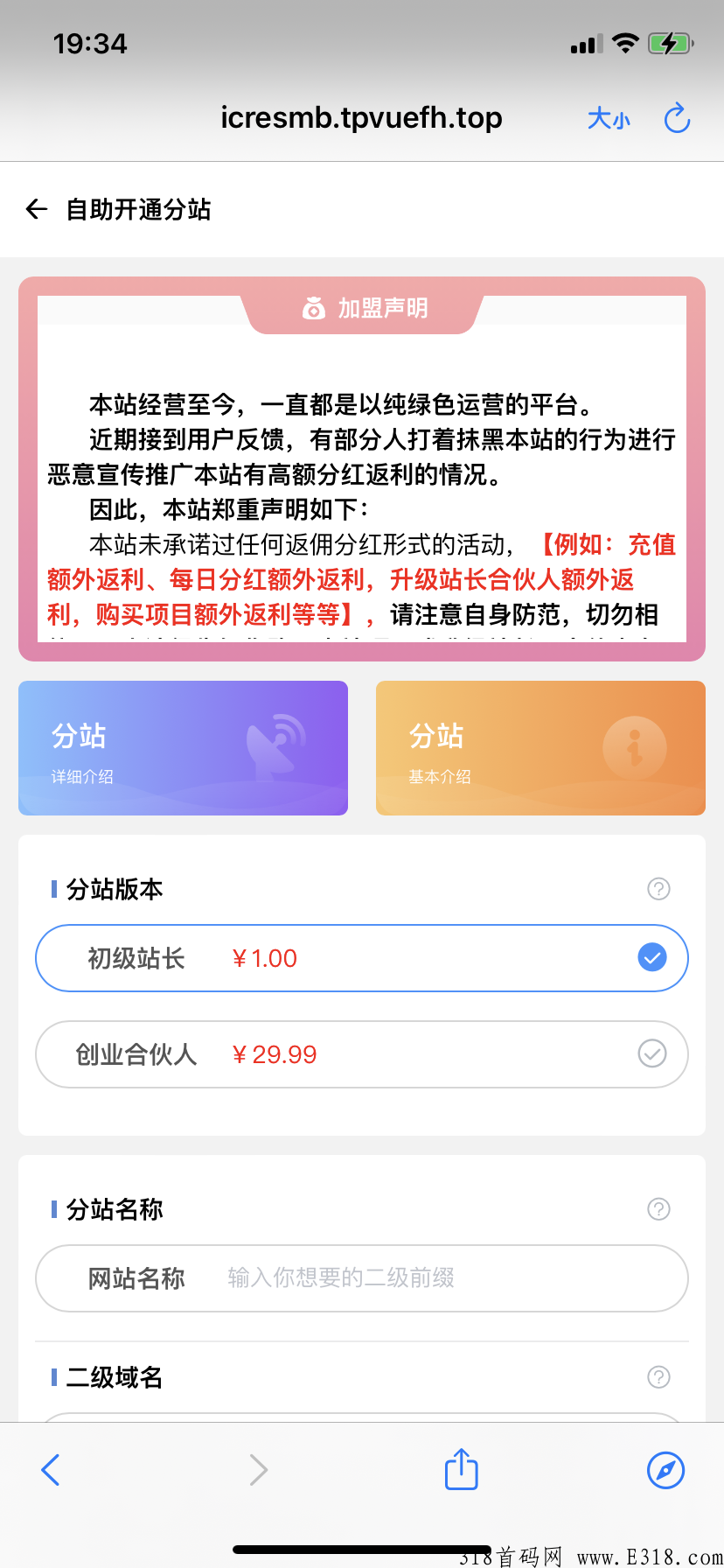The width and height of the screenshot is (724, 1568).
Task: Go back from 自助开通分站 page
Action: (x=37, y=209)
